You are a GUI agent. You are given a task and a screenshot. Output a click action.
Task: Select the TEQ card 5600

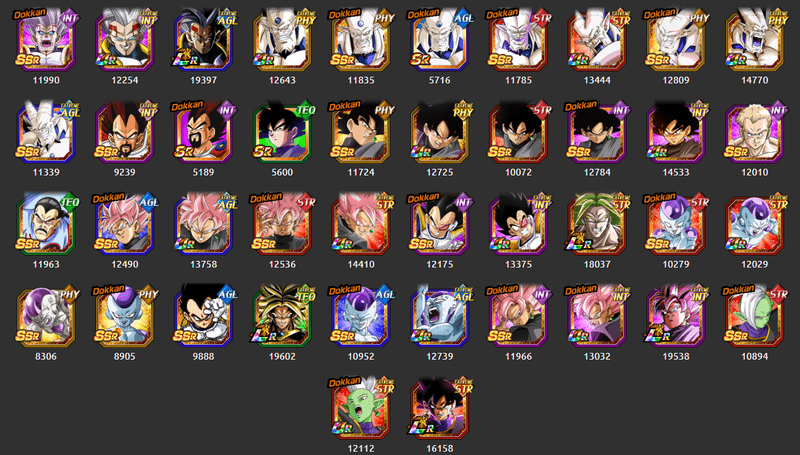280,131
